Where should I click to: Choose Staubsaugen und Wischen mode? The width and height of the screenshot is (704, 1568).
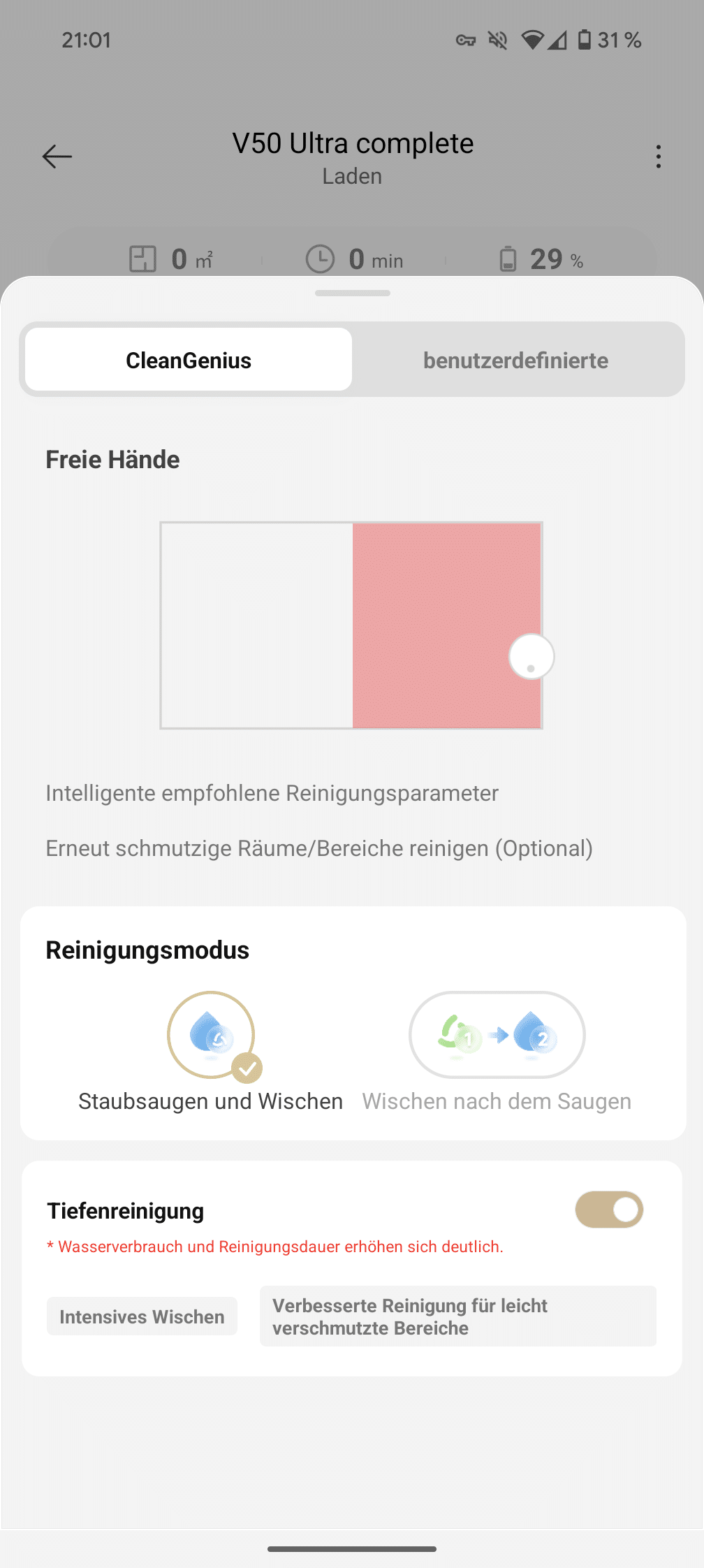[211, 1036]
